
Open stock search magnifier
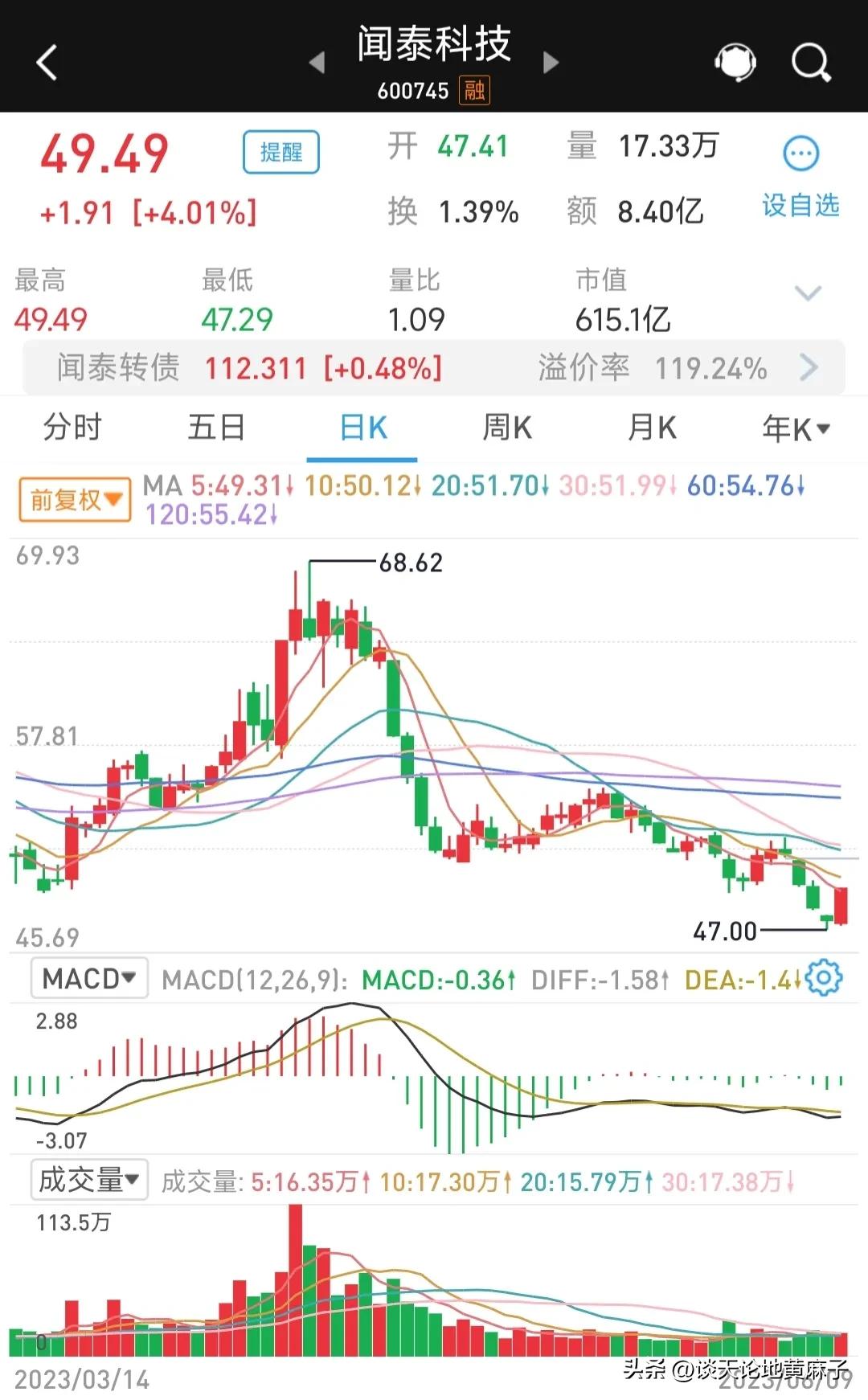[810, 63]
